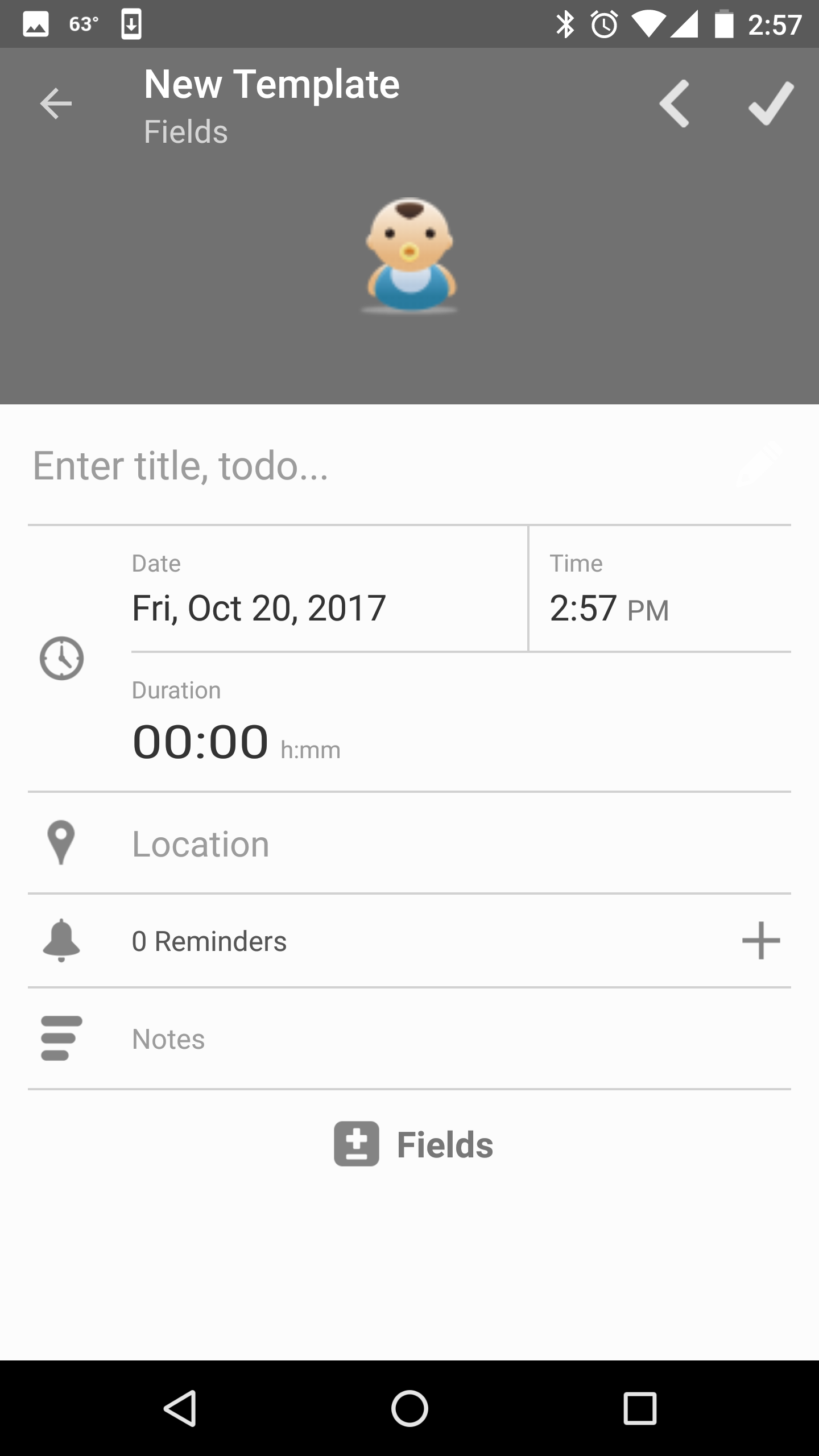Open the Fields button
Viewport: 819px width, 1456px height.
(413, 1144)
